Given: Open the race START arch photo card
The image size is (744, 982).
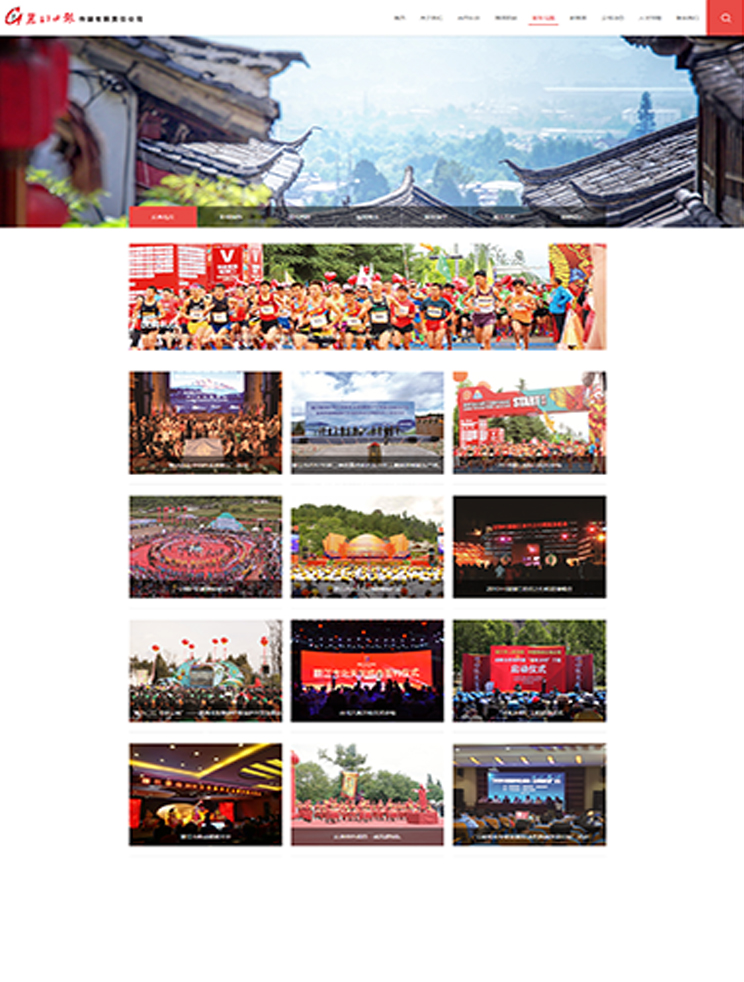Looking at the screenshot, I should click(529, 422).
